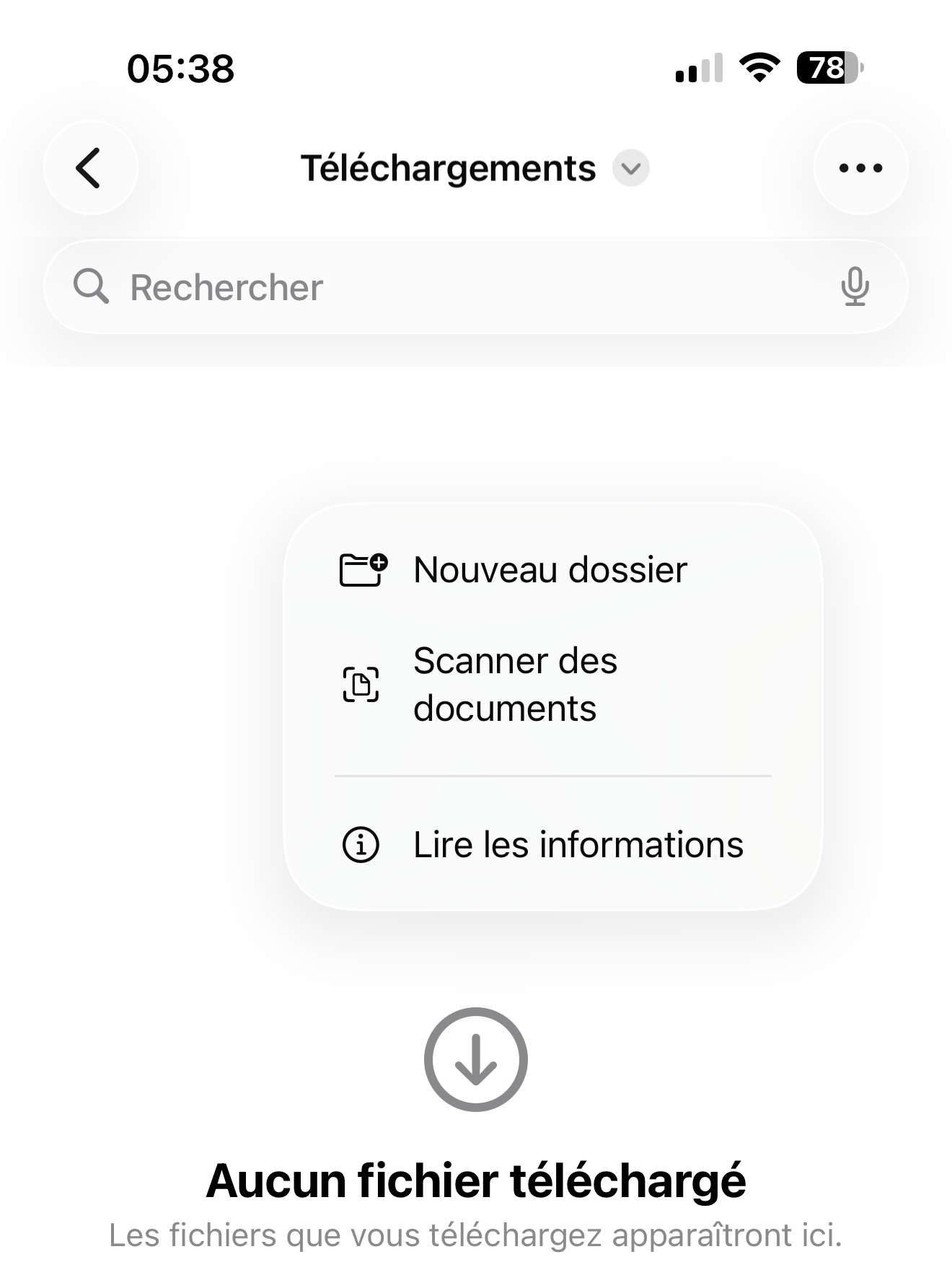Click the magnifying glass search icon
The height and width of the screenshot is (1288, 952).
pyautogui.click(x=91, y=286)
